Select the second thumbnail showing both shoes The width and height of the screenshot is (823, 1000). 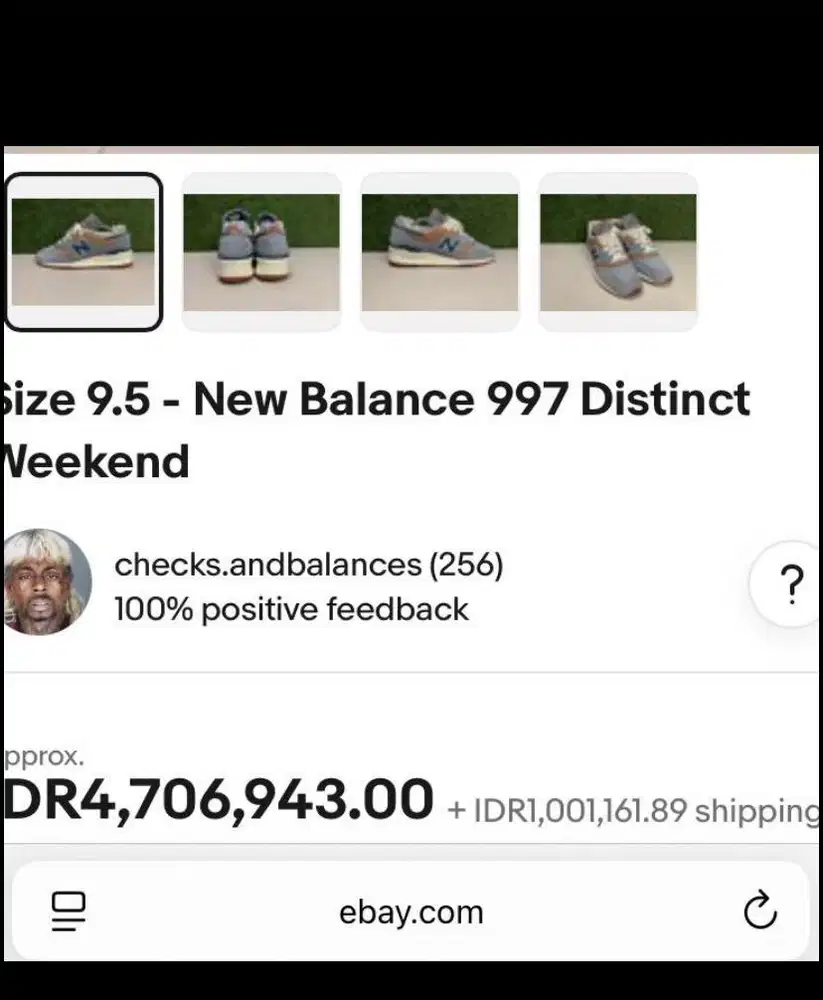coord(261,250)
